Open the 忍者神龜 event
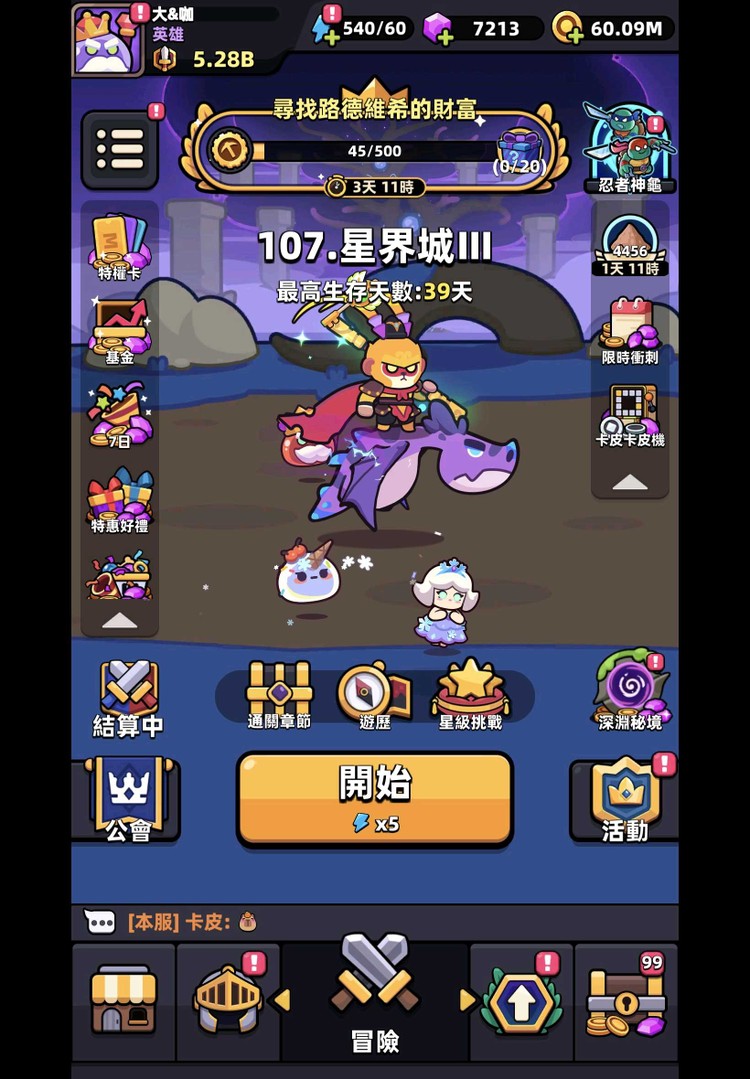This screenshot has height=1079, width=750. click(x=630, y=153)
